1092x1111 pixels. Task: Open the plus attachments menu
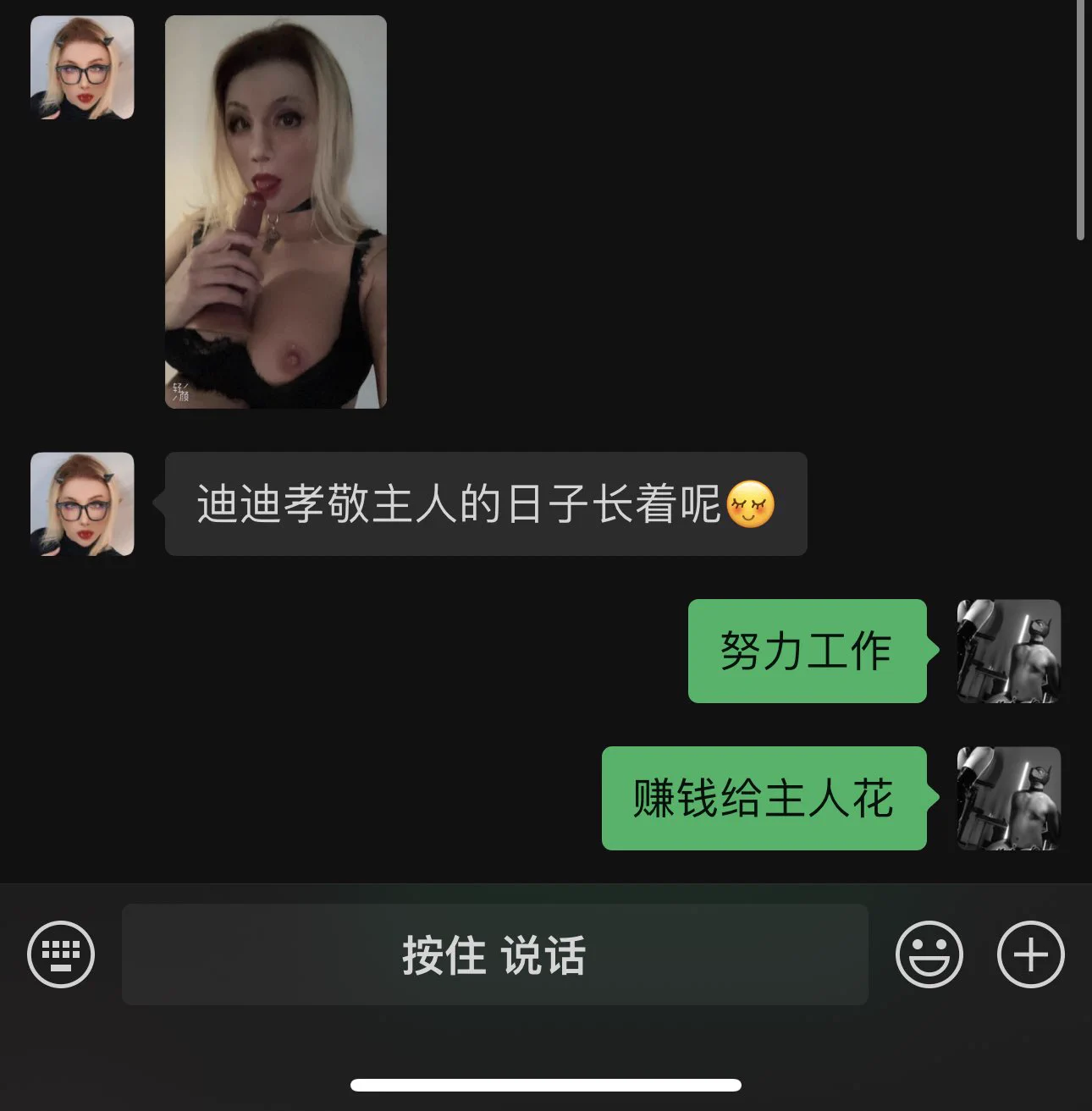click(x=1030, y=954)
